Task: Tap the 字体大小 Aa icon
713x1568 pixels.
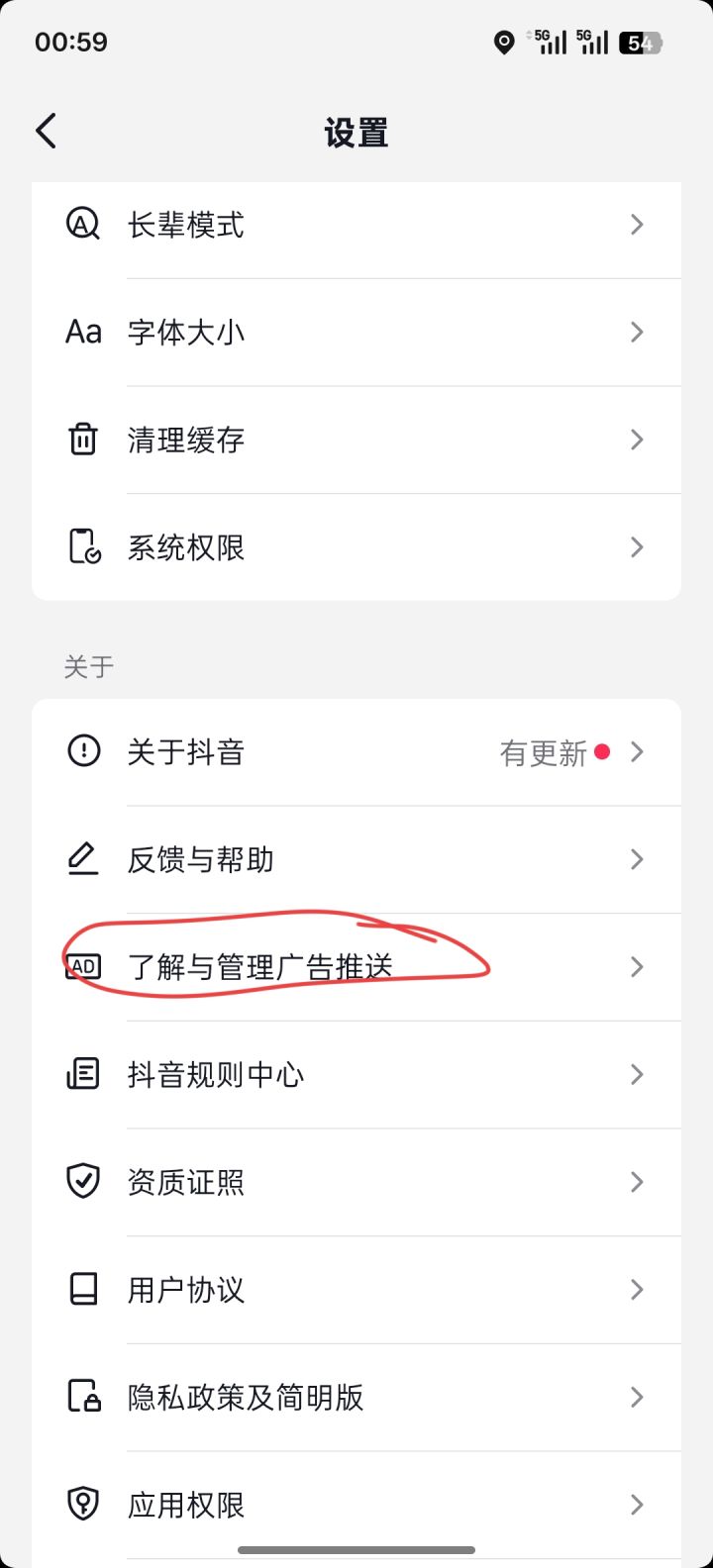Action: pos(83,332)
